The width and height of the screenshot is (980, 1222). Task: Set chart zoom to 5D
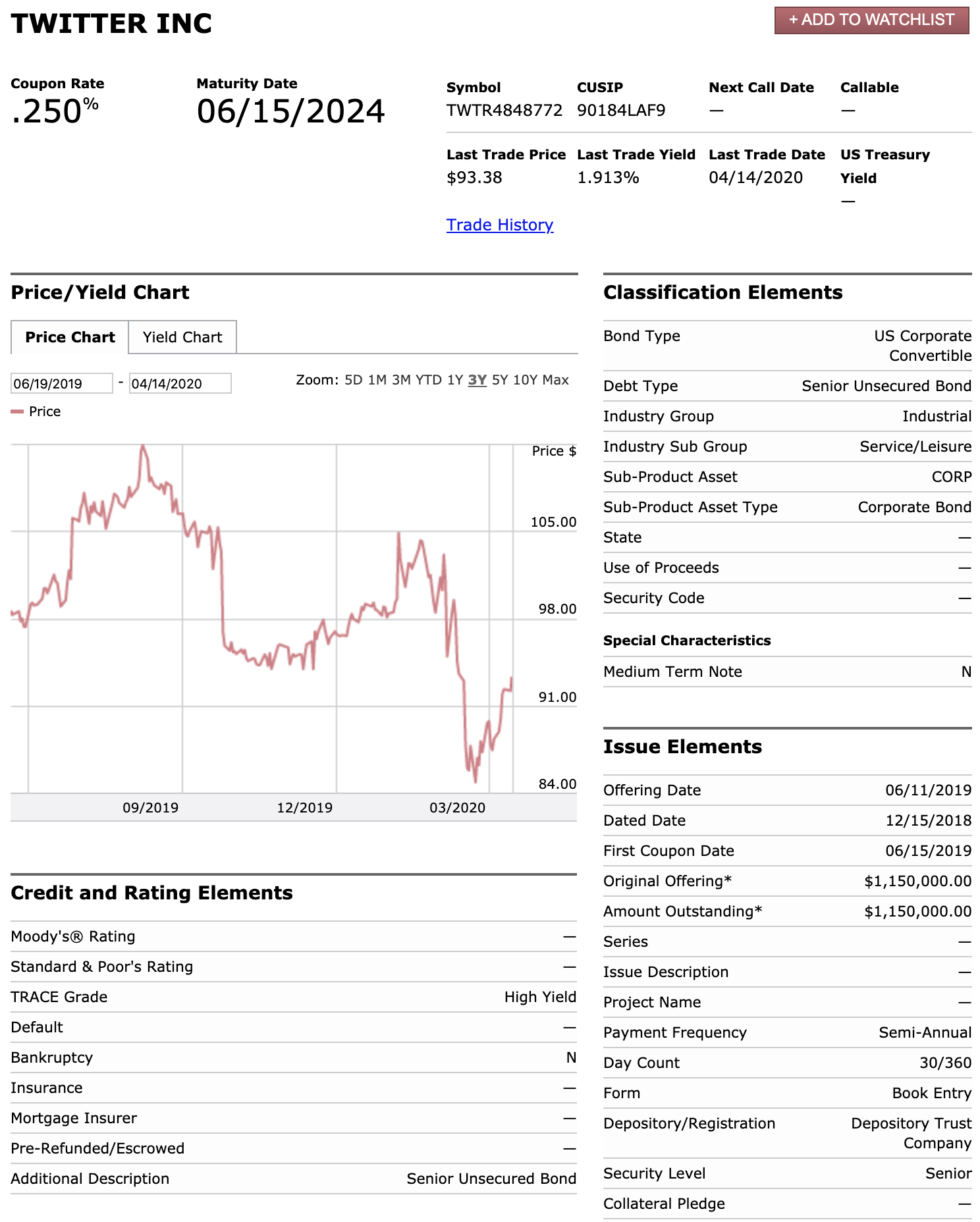point(353,380)
